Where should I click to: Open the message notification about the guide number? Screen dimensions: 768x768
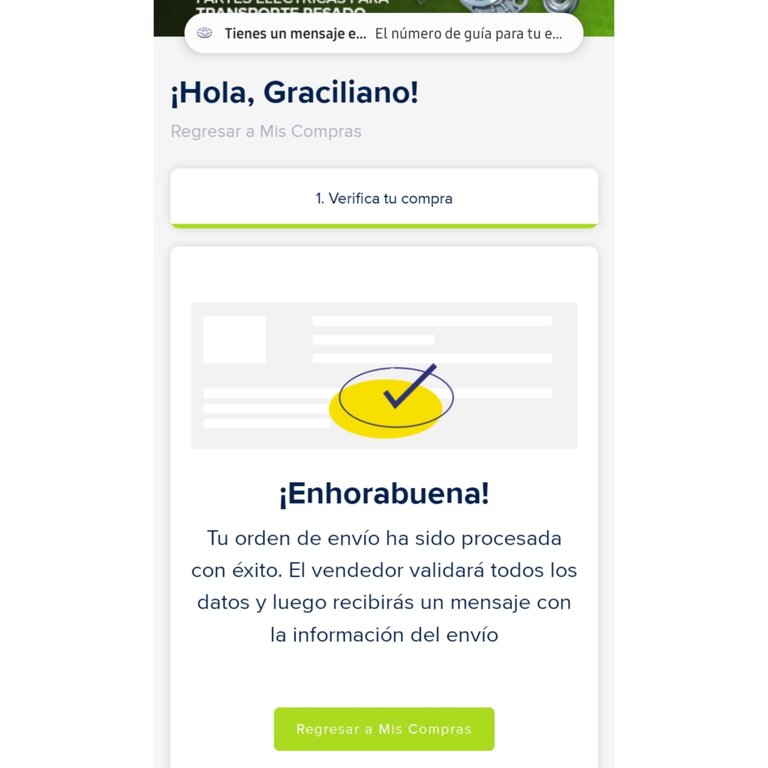pyautogui.click(x=383, y=33)
